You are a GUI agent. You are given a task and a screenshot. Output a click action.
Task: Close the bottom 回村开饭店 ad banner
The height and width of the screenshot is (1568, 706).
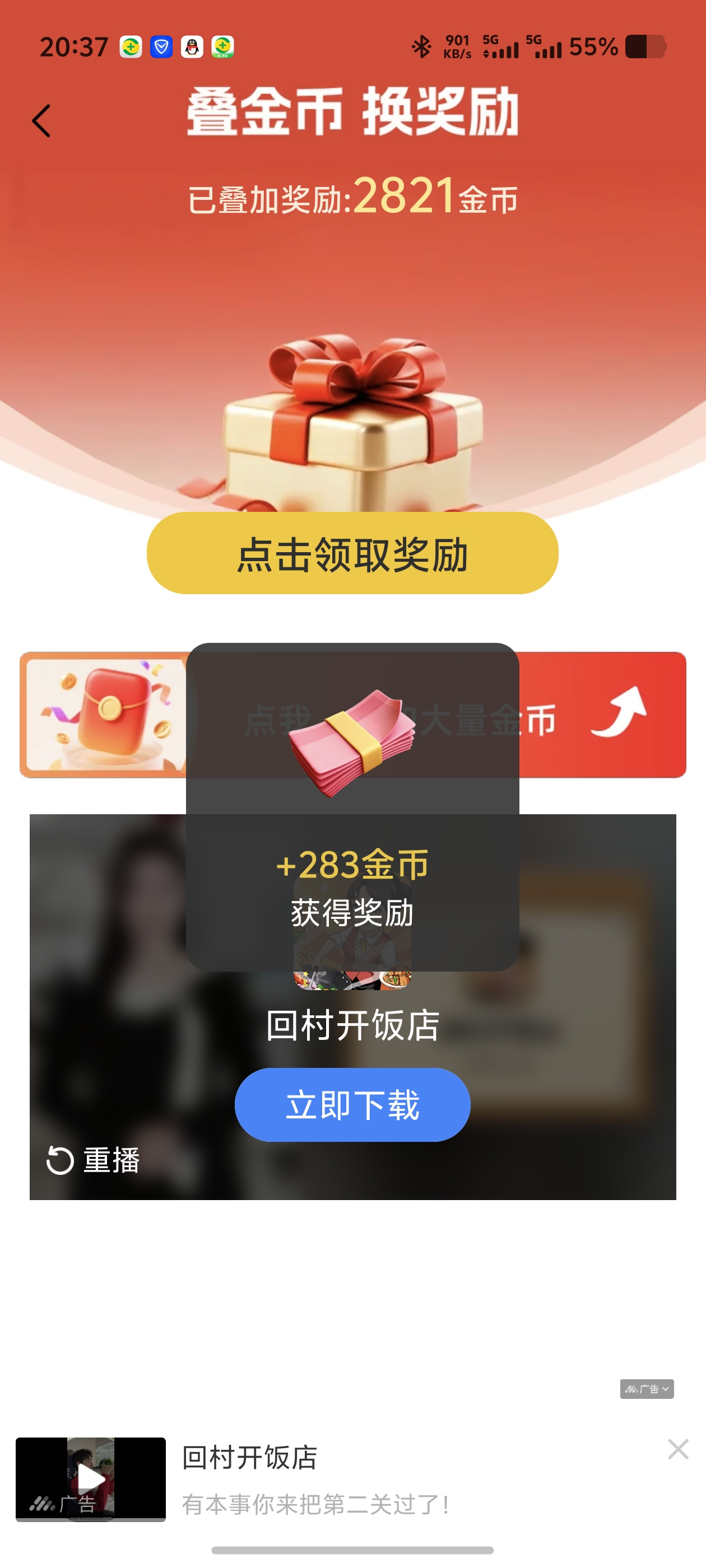click(x=677, y=1449)
